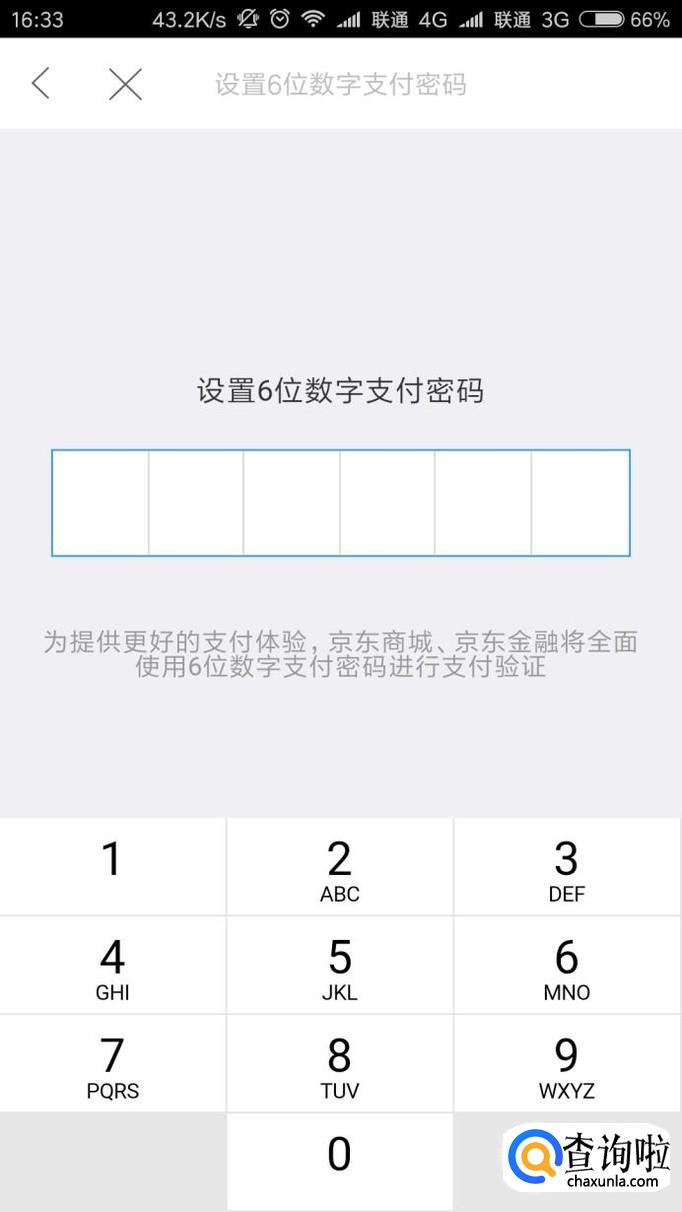Viewport: 682px width, 1212px height.
Task: Hit the 6 MNO key
Action: click(567, 965)
